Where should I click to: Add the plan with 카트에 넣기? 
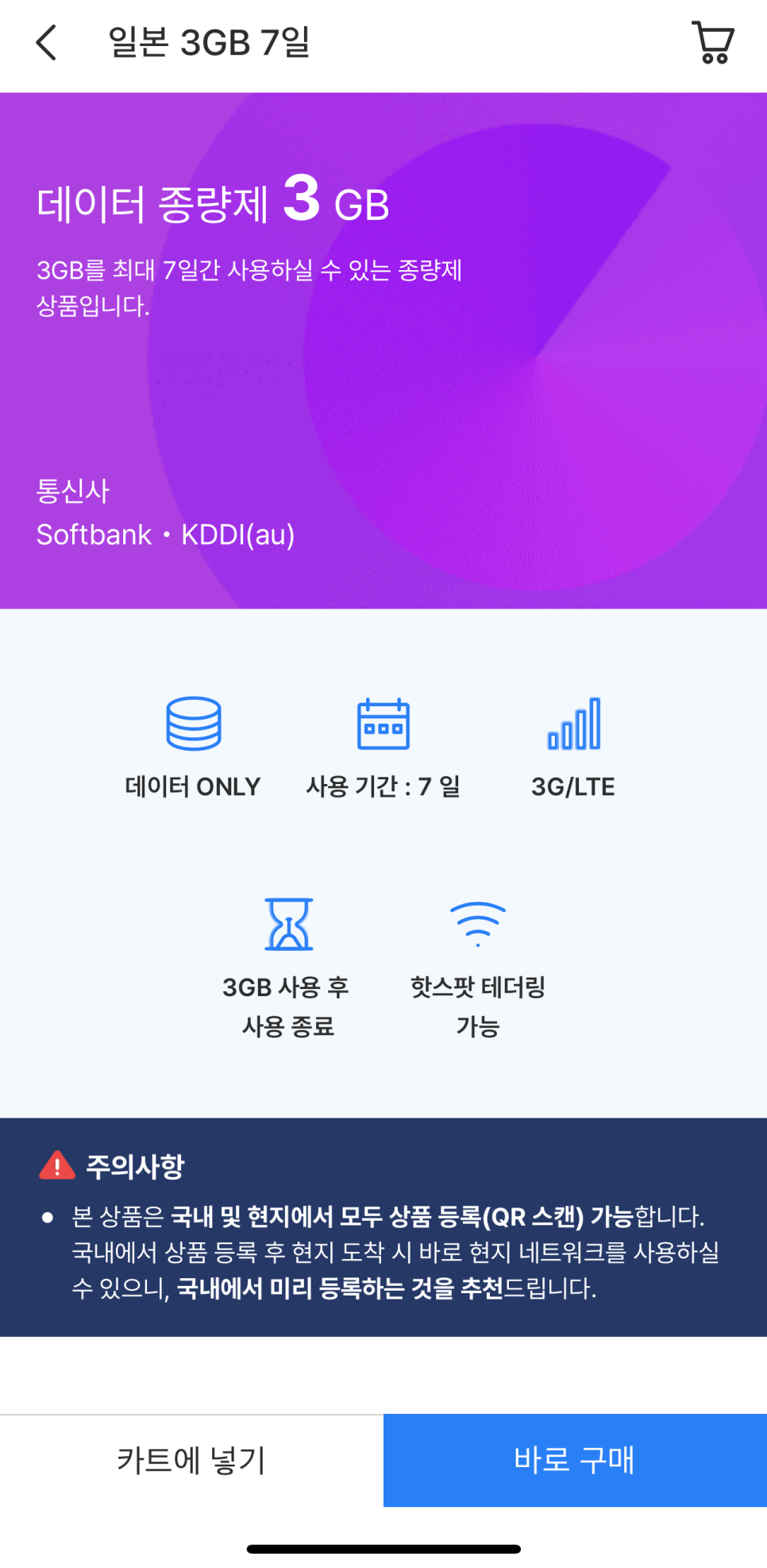tap(191, 1460)
